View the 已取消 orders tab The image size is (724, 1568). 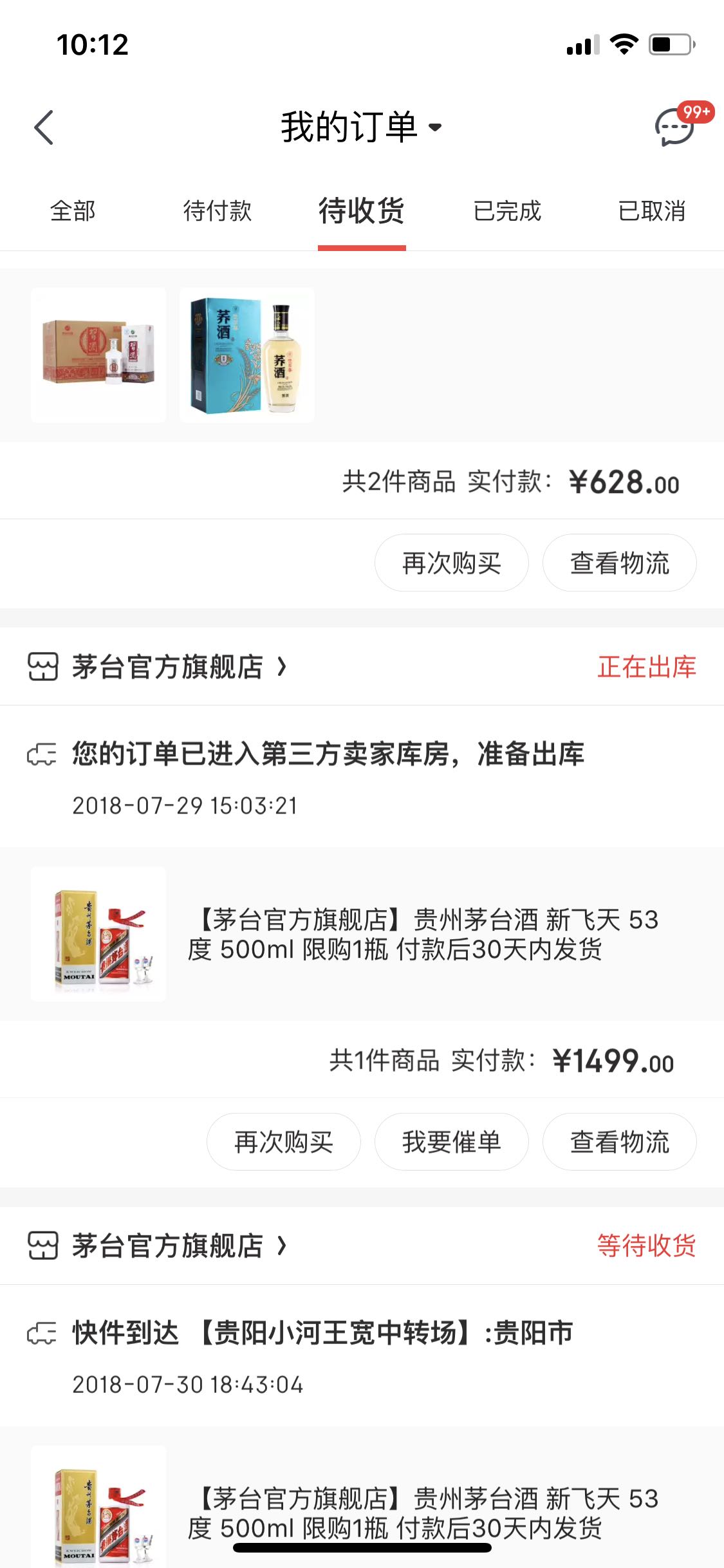[x=652, y=211]
